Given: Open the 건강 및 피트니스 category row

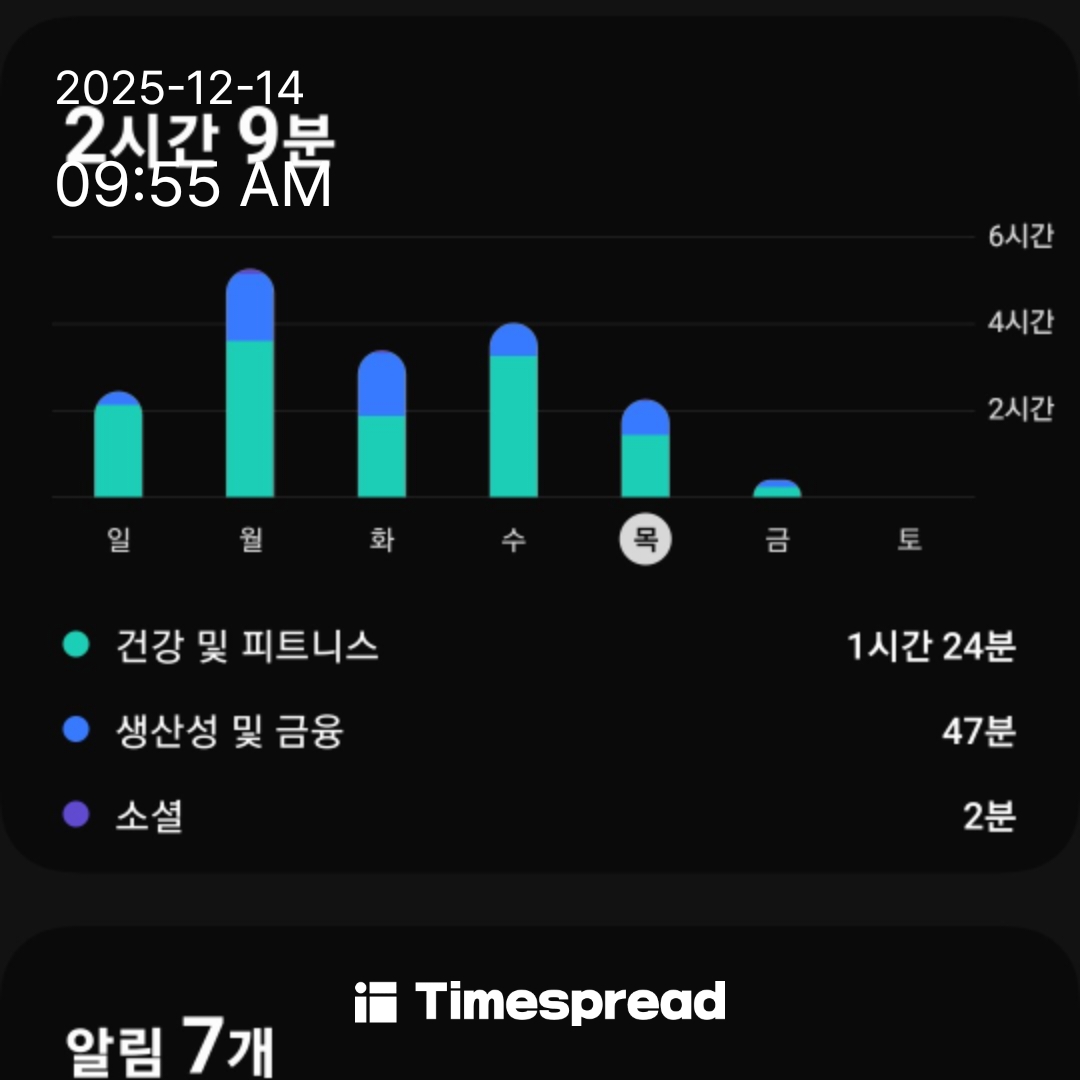Looking at the screenshot, I should pyautogui.click(x=539, y=646).
